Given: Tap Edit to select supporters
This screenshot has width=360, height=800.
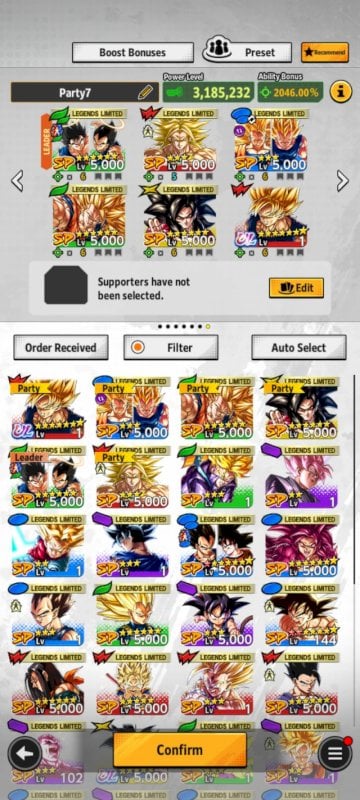Looking at the screenshot, I should point(296,288).
